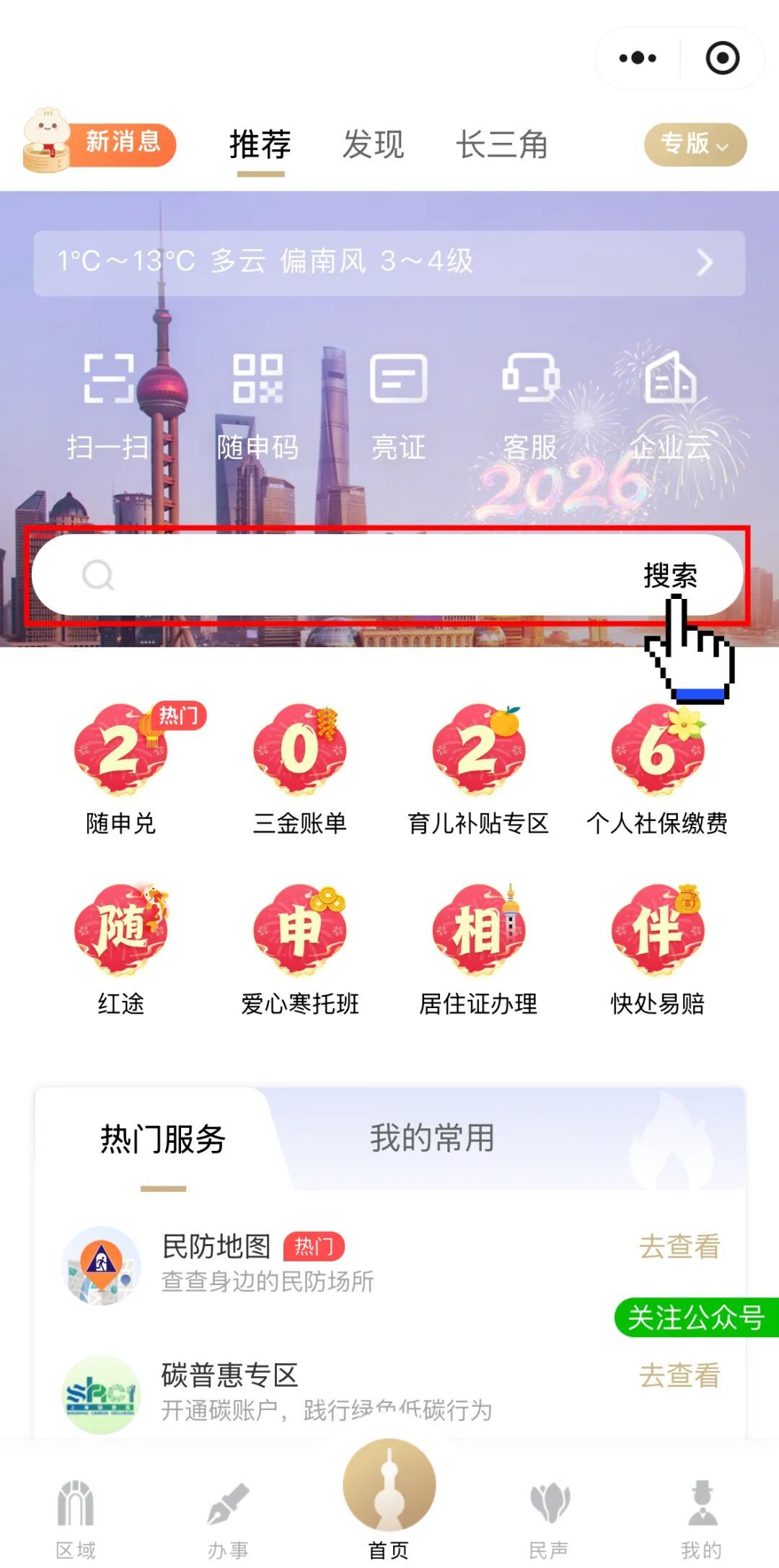Follow via 关注公众号 button
779x1568 pixels.
click(x=695, y=1318)
